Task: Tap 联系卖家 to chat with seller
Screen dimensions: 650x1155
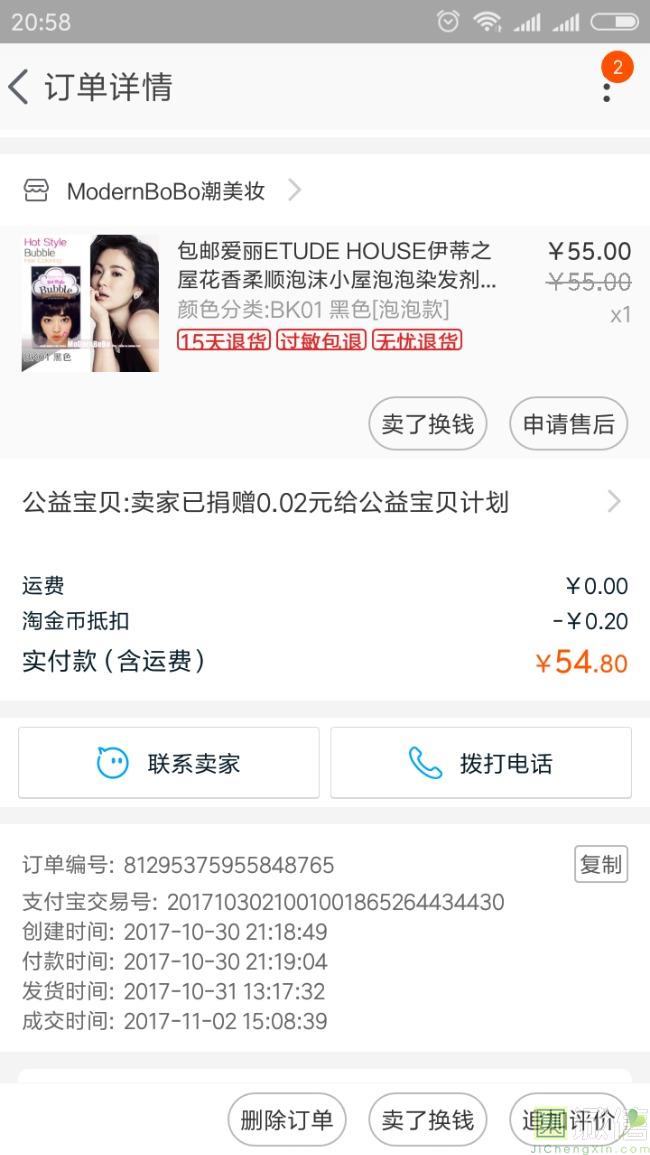Action: click(x=169, y=763)
